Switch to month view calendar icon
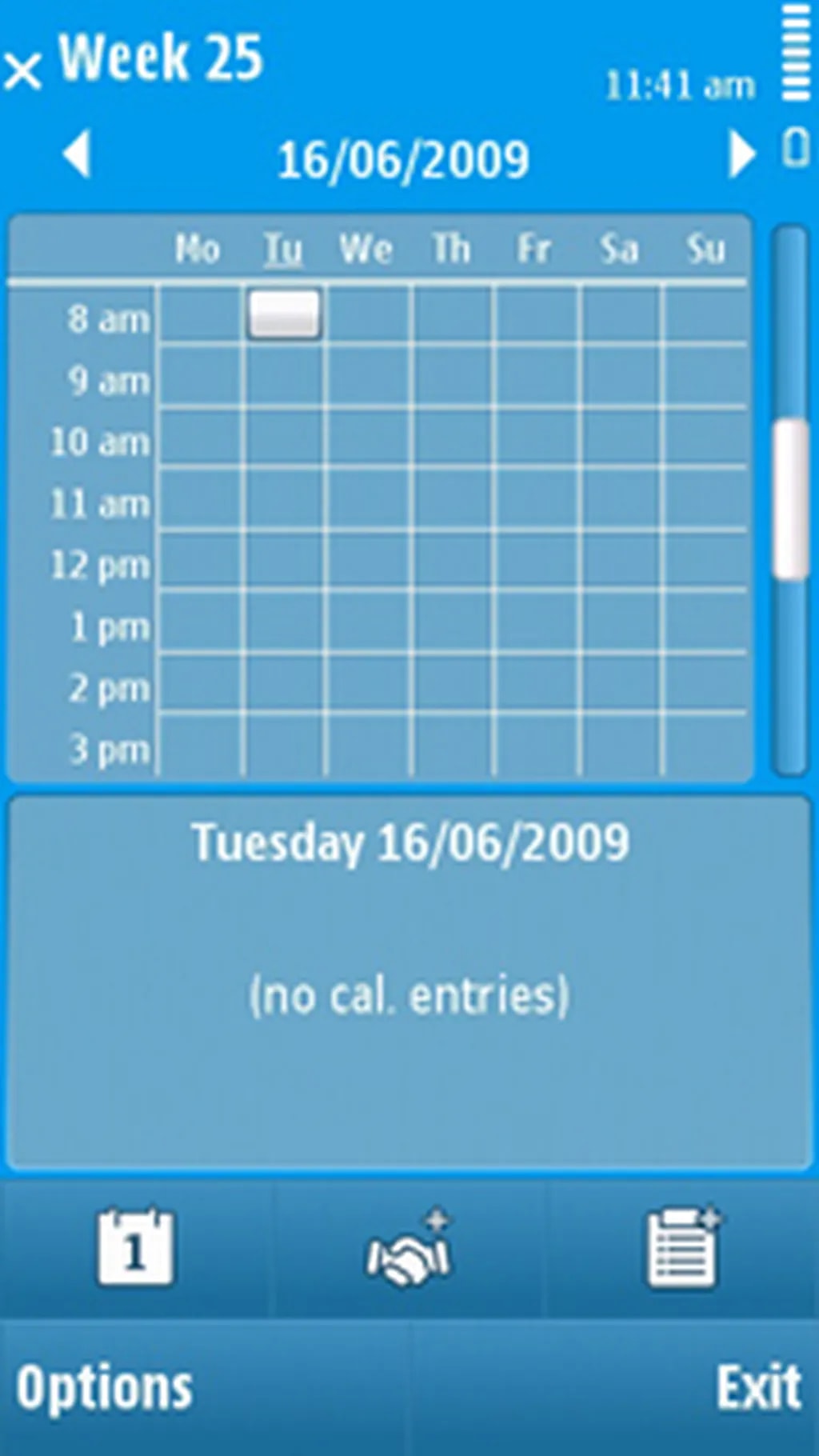The width and height of the screenshot is (819, 1456). 135,1249
